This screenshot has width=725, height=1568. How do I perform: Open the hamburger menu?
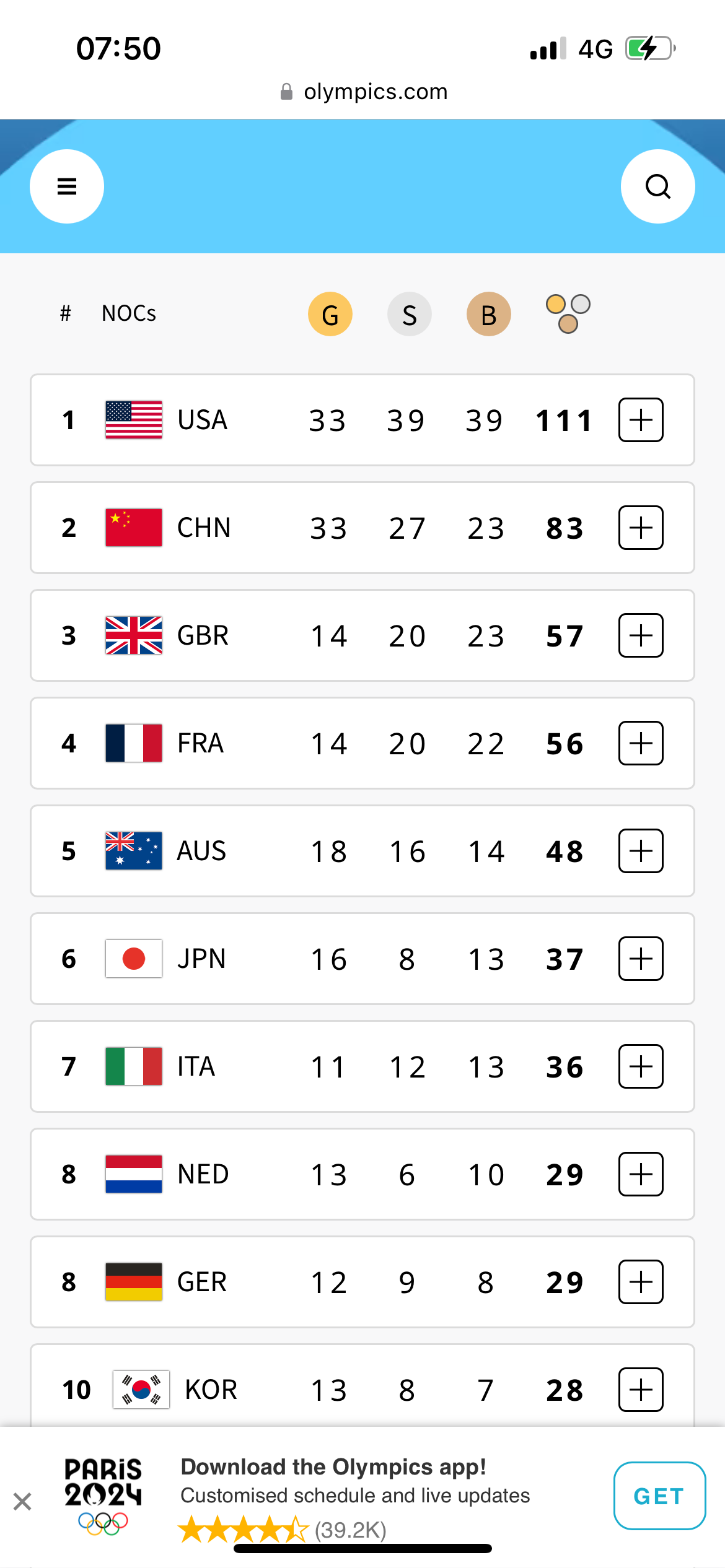coord(67,186)
